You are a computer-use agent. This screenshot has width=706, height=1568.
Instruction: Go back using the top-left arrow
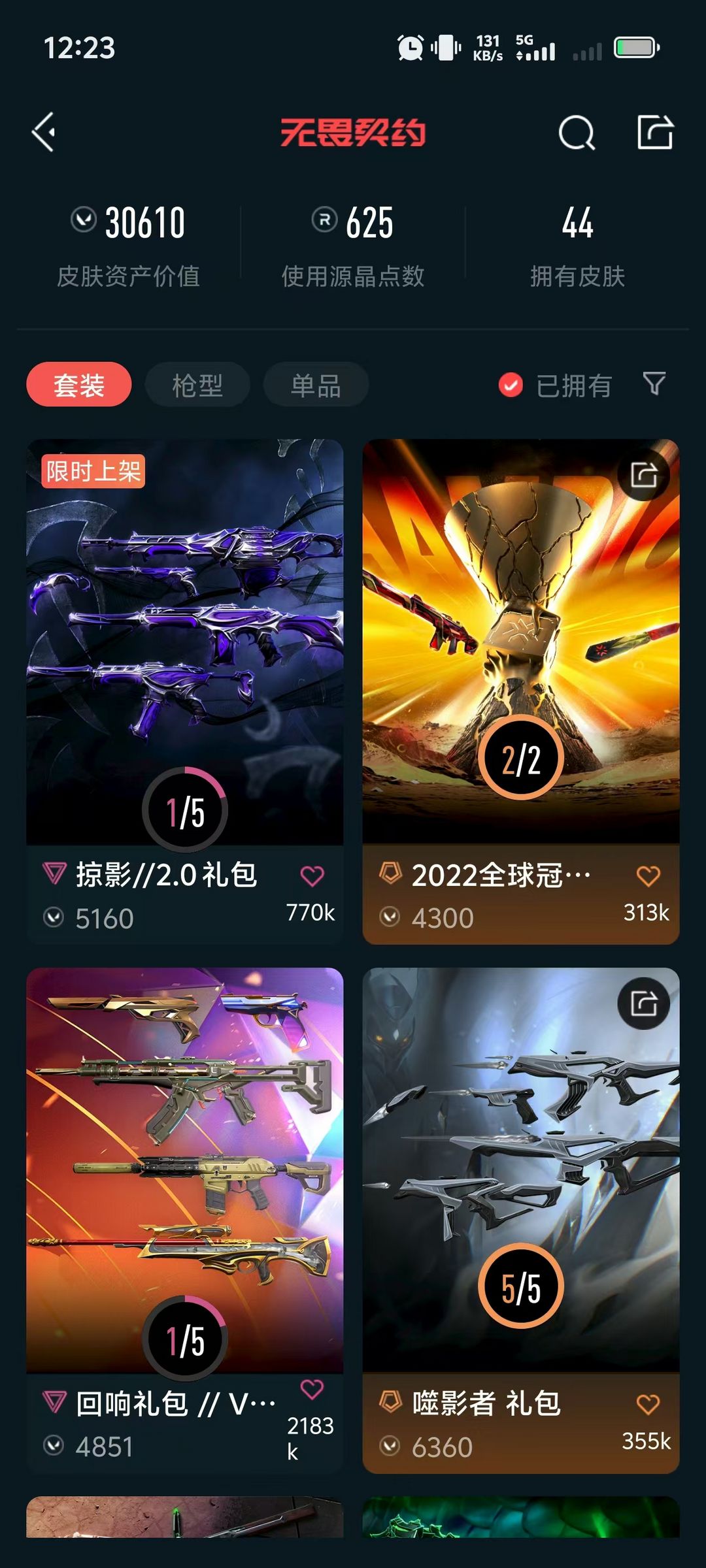tap(44, 133)
